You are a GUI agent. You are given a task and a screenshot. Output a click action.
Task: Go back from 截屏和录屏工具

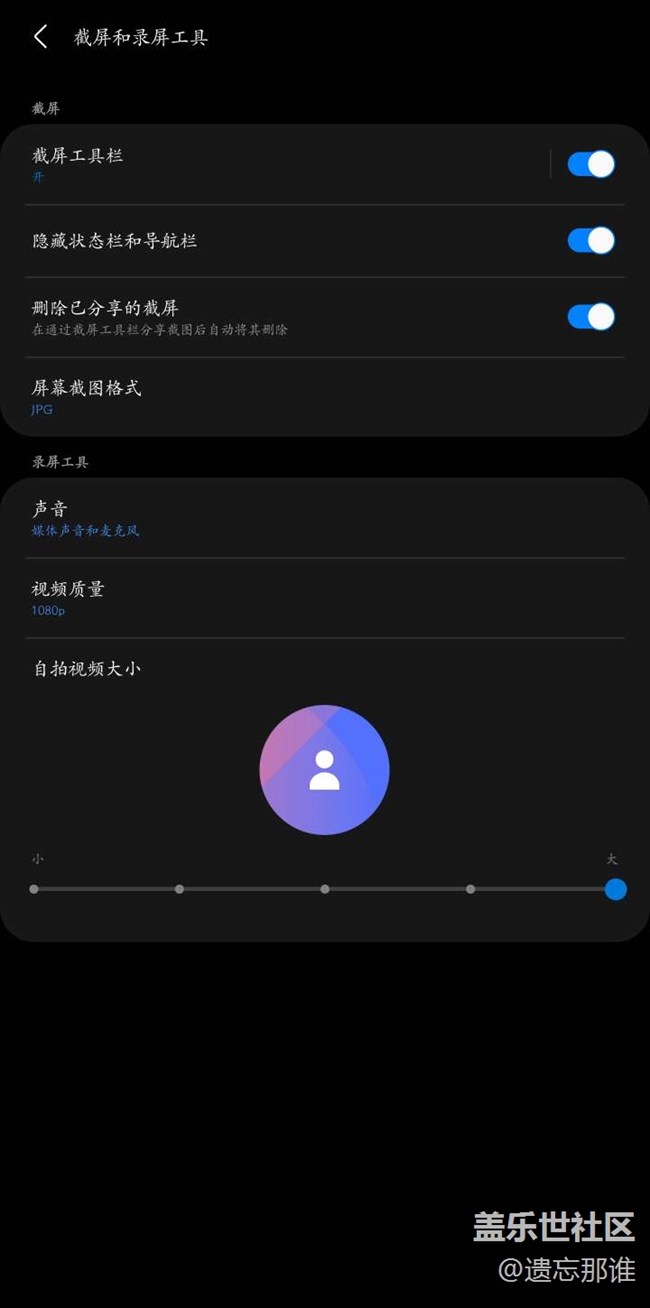coord(40,38)
